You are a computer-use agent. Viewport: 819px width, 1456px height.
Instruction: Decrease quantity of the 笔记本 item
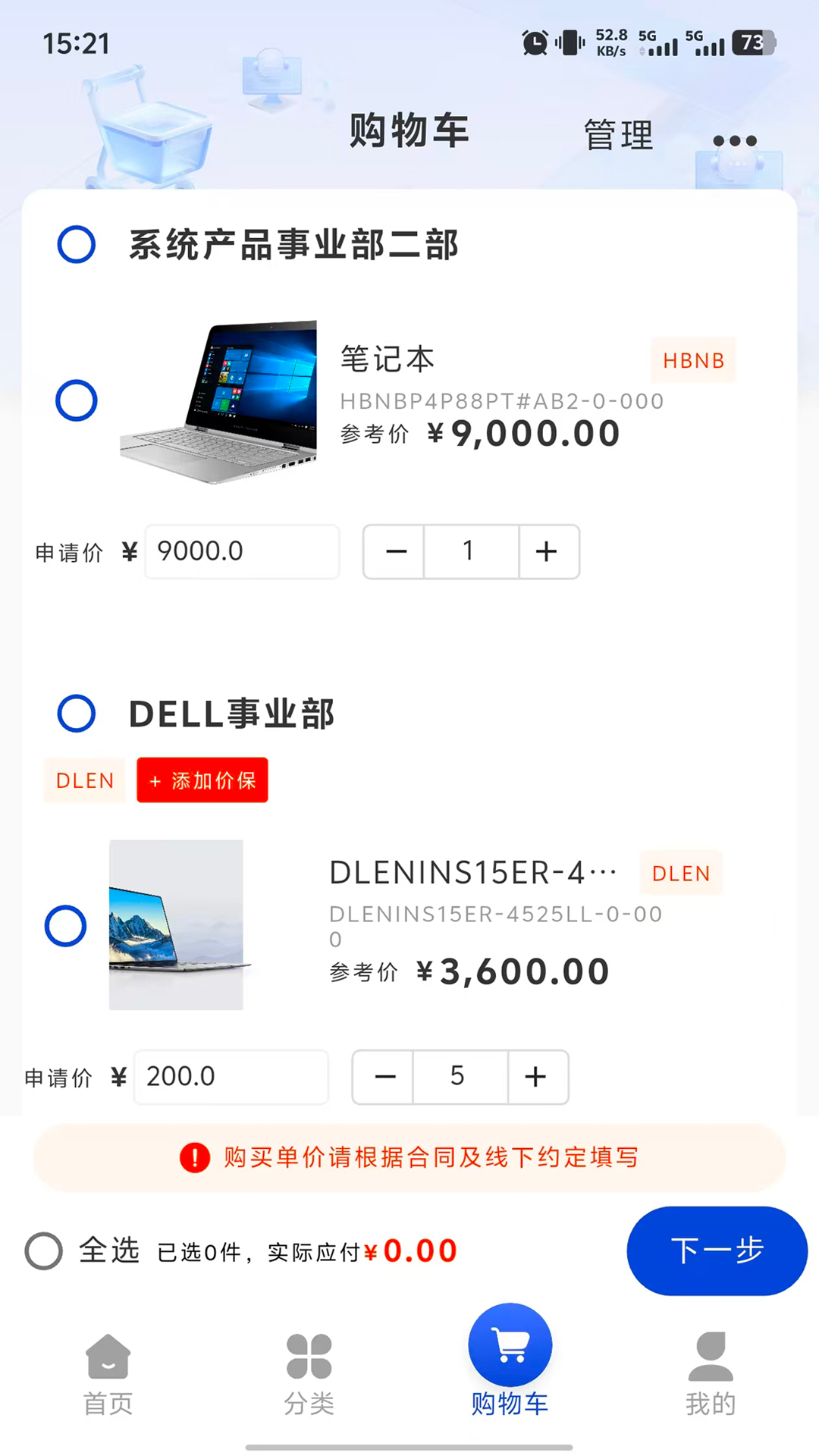click(395, 551)
